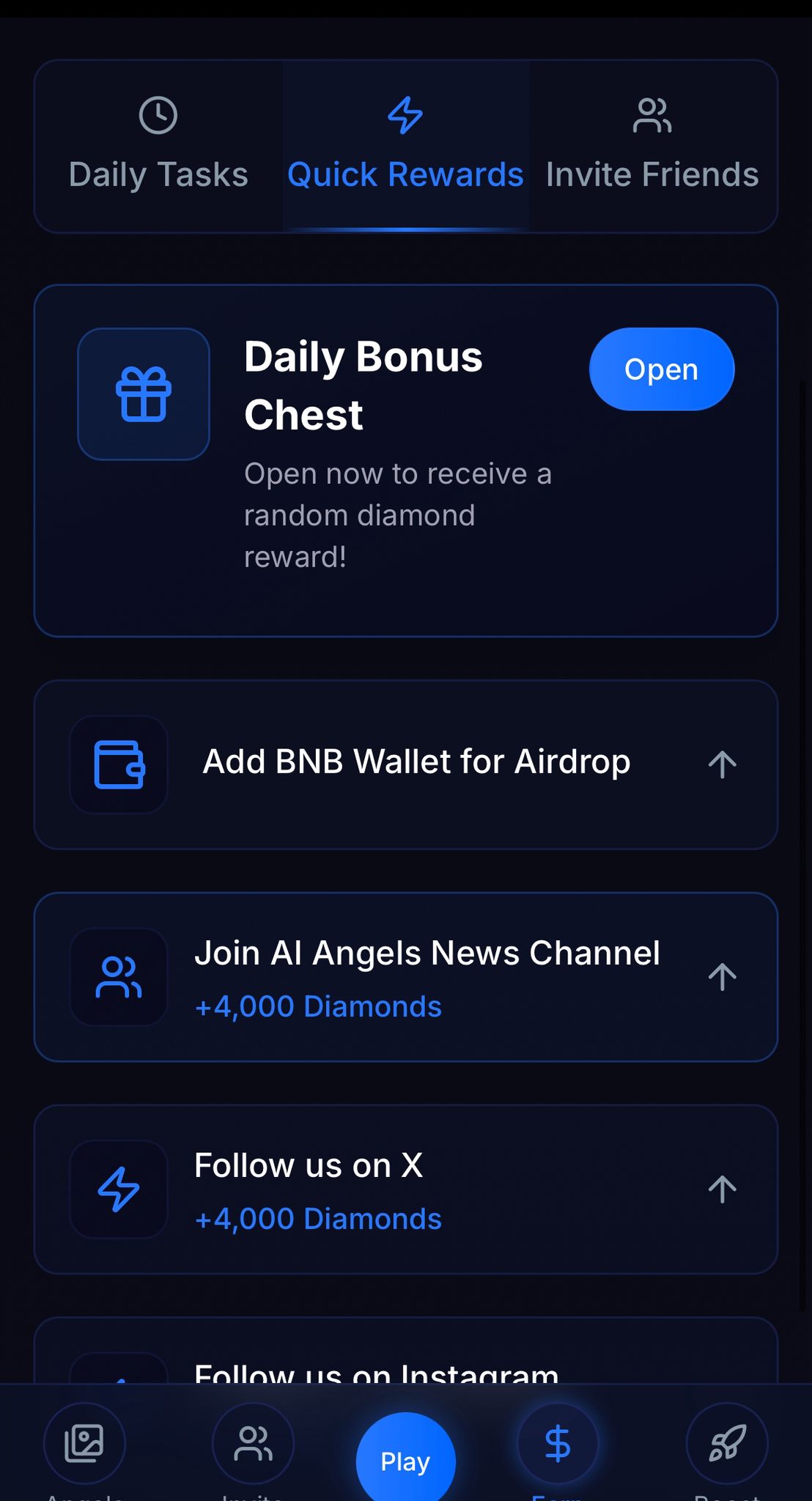The height and width of the screenshot is (1501, 812).
Task: Tap the Earn dollar icon in bottom bar
Action: tap(558, 1442)
